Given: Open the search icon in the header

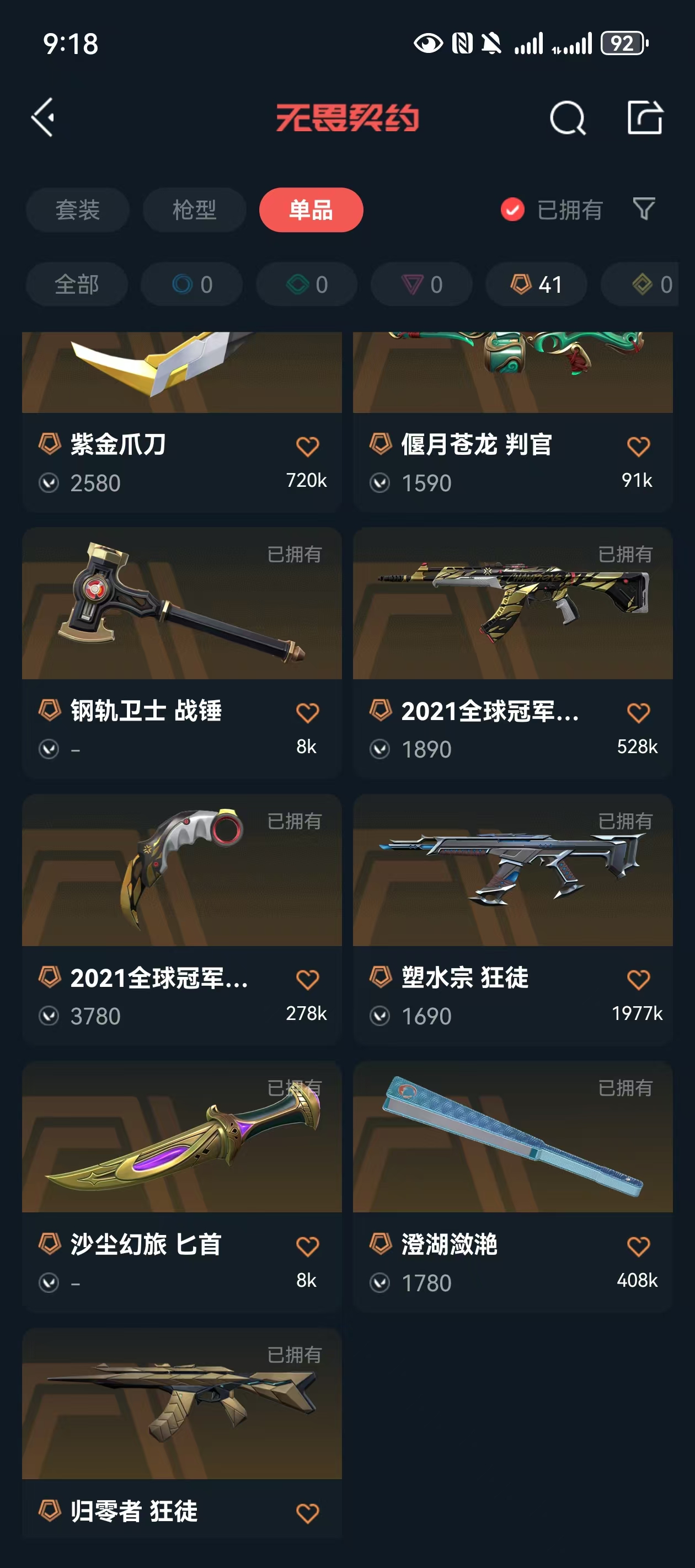Looking at the screenshot, I should click(x=567, y=117).
